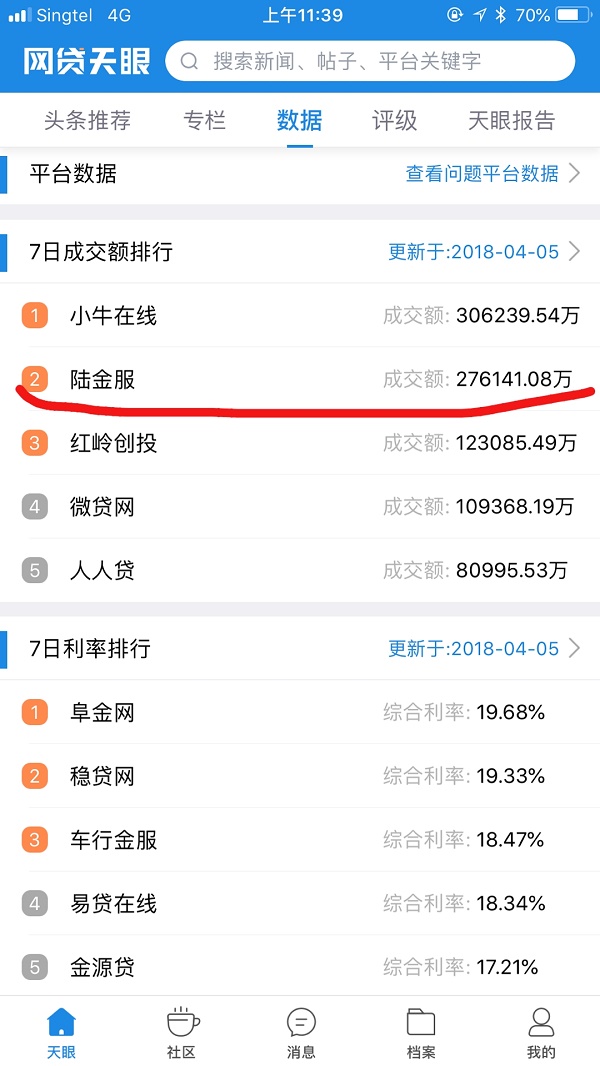
Task: Select 稳贷网 in the rate ranking
Action: tap(102, 776)
